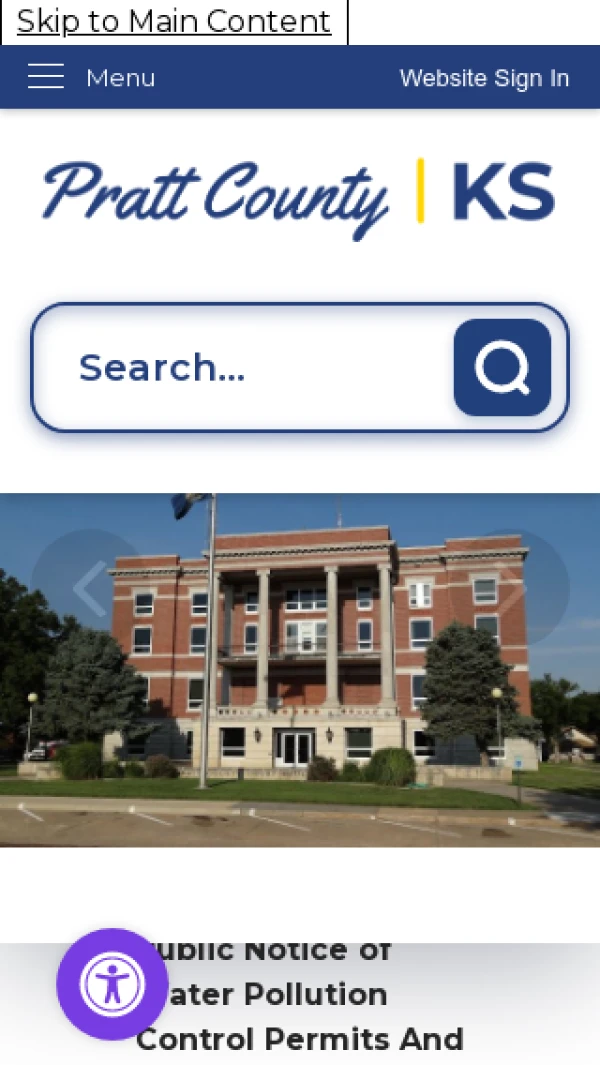Show the previous slideshow image
The height and width of the screenshot is (1065, 600).
coord(89,588)
